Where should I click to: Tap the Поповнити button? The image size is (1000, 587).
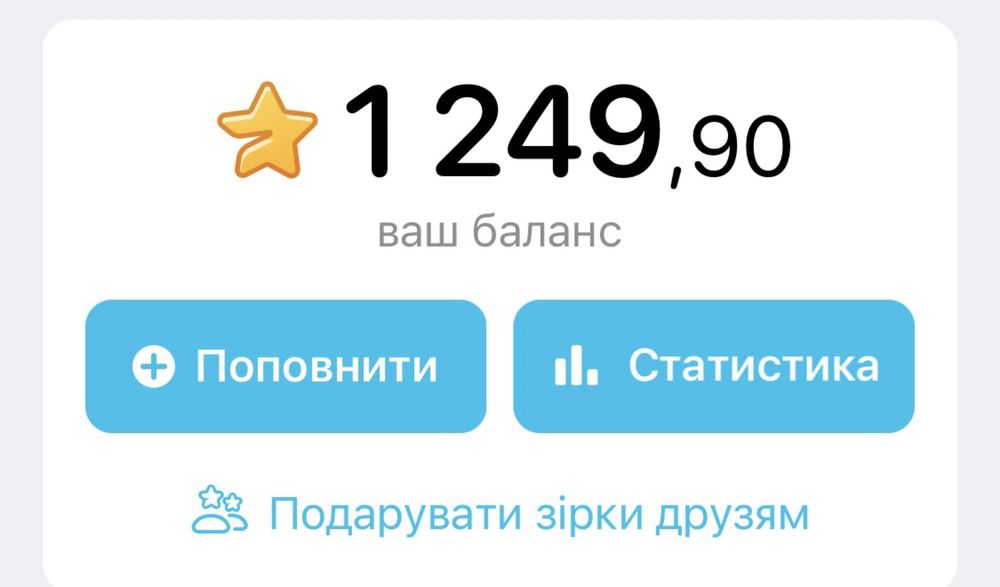[285, 367]
